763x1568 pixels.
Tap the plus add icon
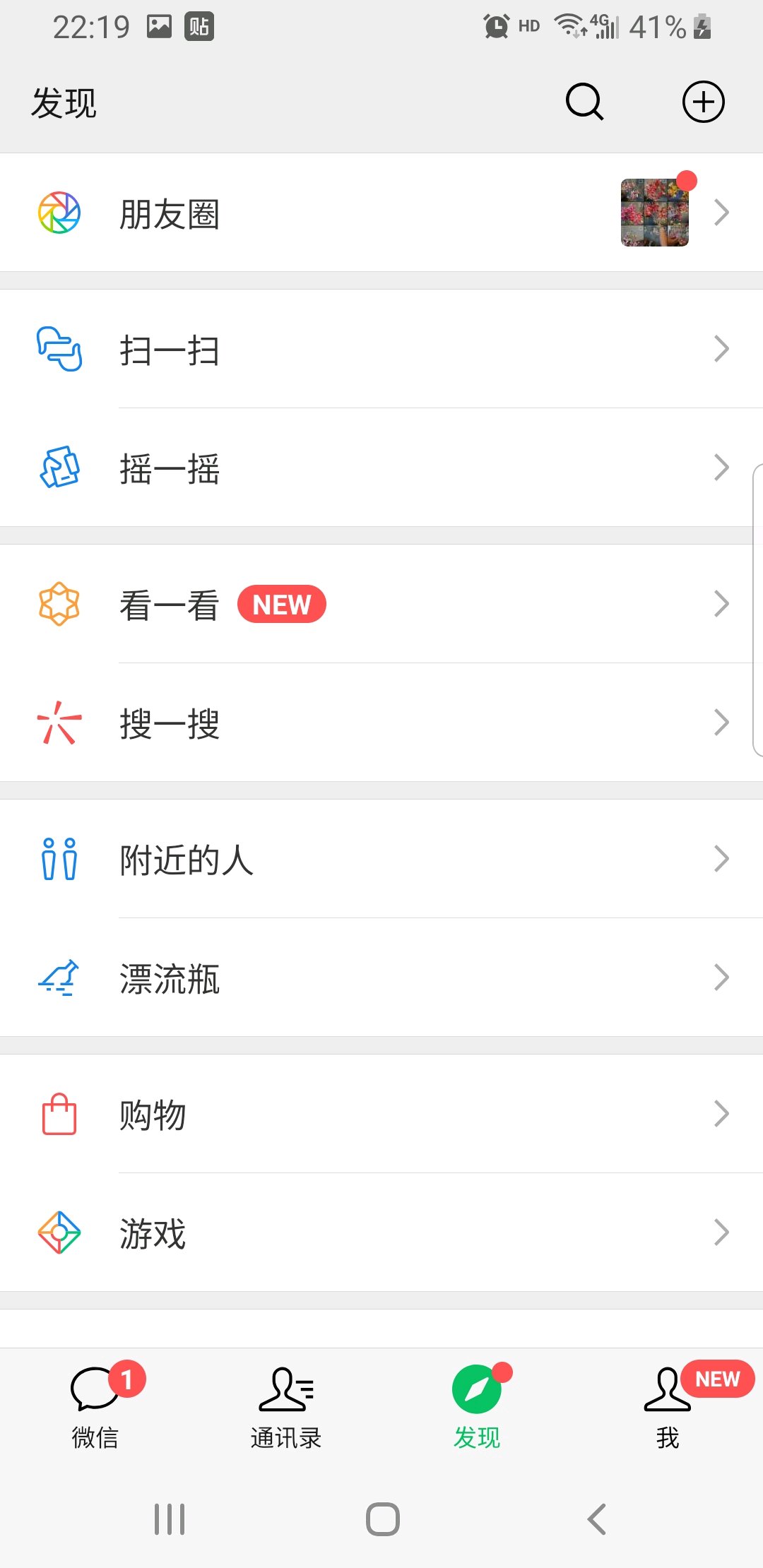[x=703, y=102]
